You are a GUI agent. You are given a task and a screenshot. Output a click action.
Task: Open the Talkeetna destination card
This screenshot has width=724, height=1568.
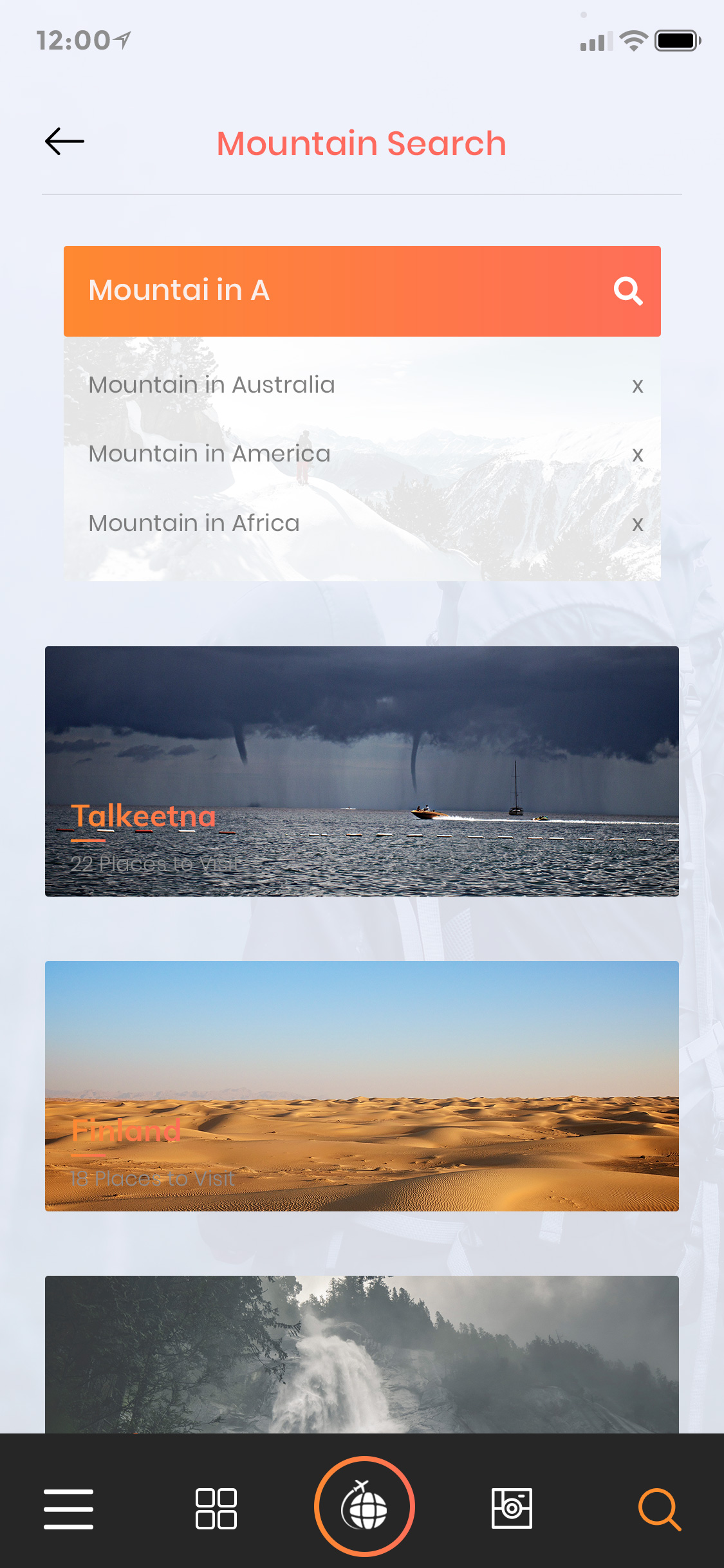(x=362, y=771)
